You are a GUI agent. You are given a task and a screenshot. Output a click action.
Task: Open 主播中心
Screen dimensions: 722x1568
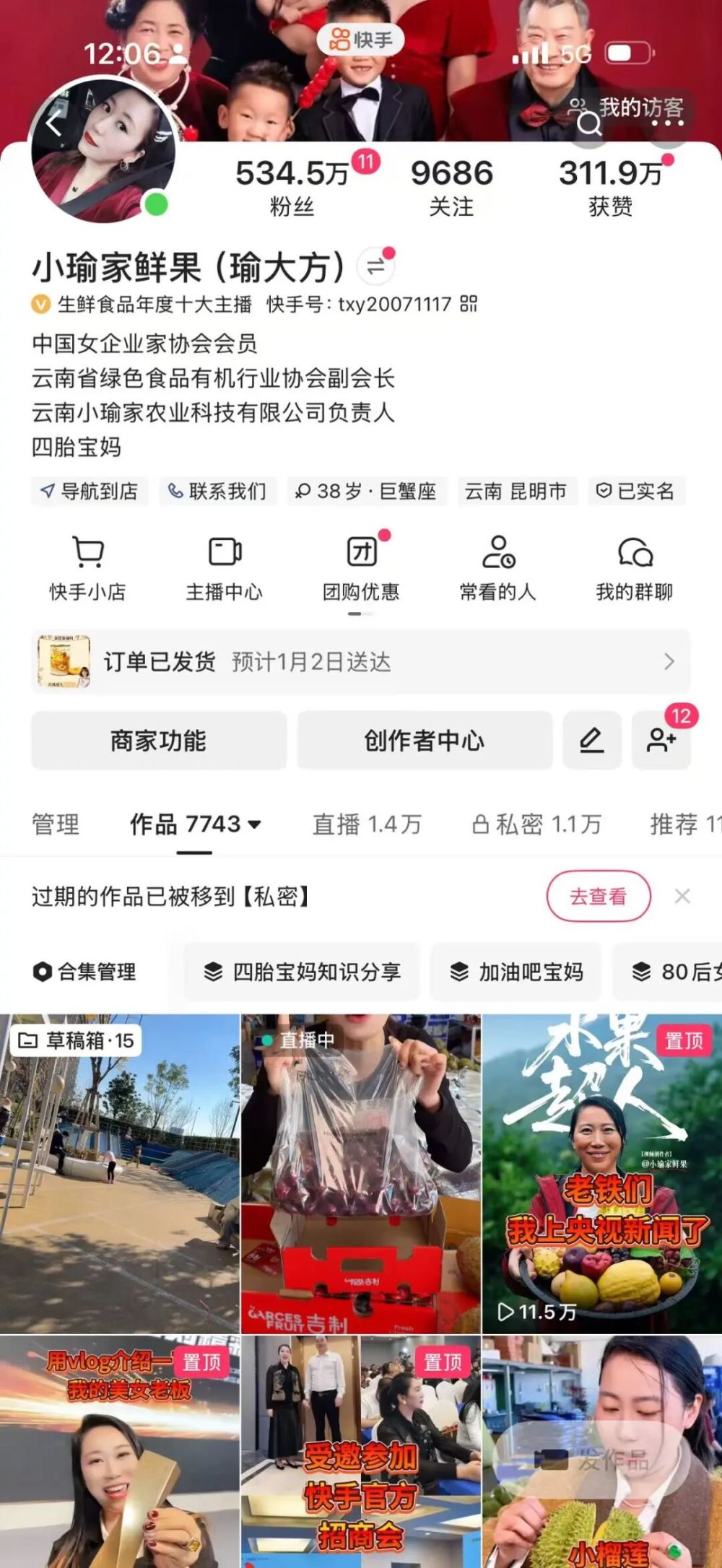coord(224,568)
